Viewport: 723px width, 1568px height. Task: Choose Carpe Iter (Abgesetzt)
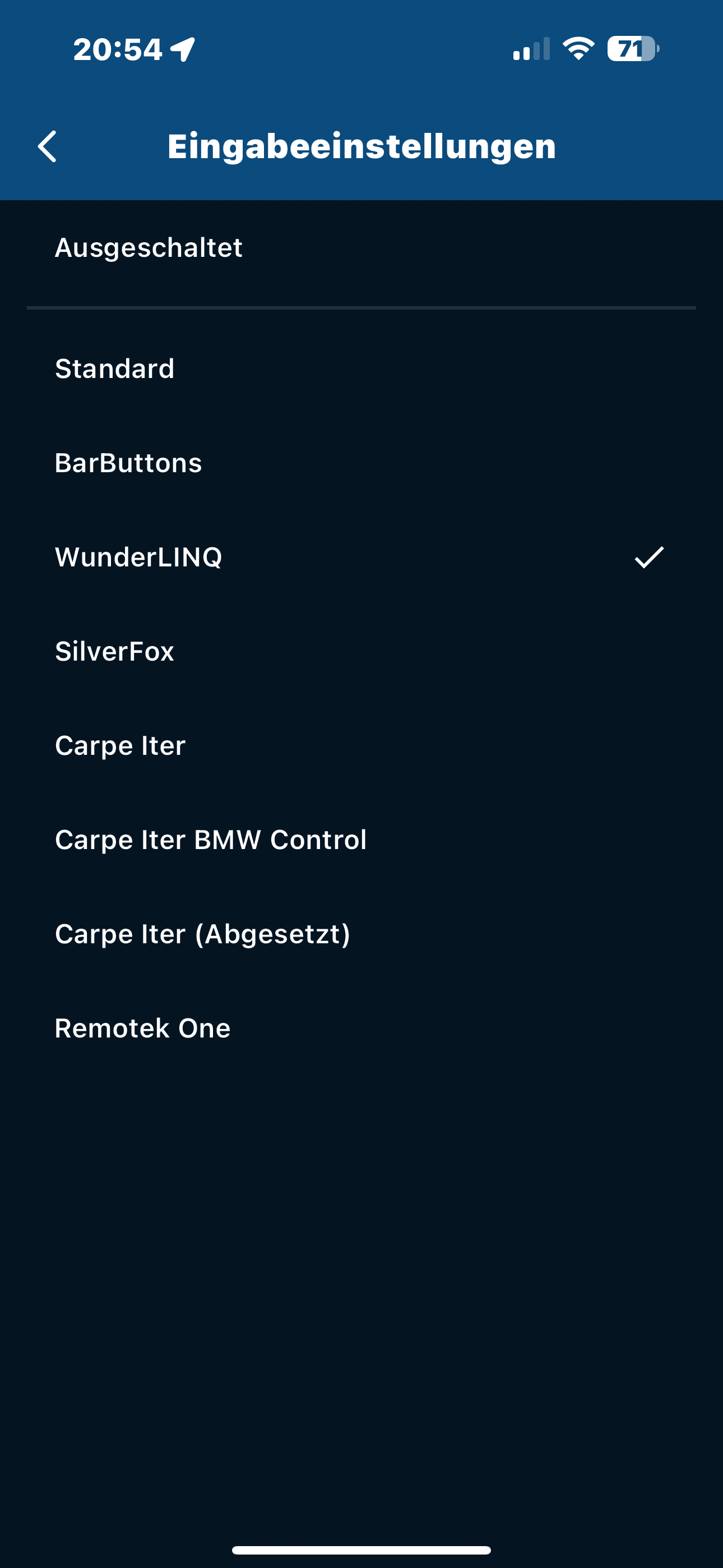click(x=361, y=934)
